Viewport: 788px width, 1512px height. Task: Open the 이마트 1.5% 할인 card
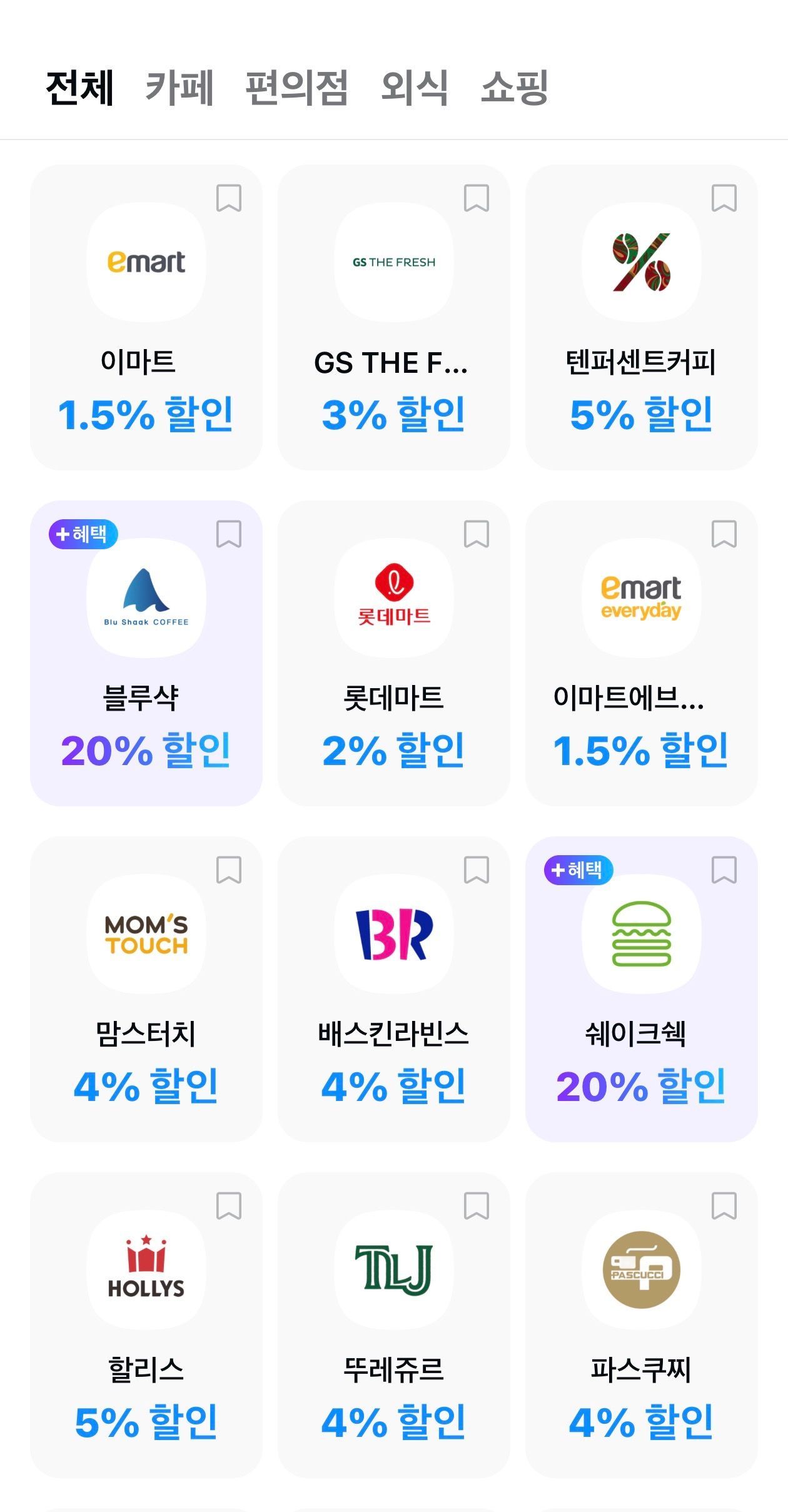[146, 317]
